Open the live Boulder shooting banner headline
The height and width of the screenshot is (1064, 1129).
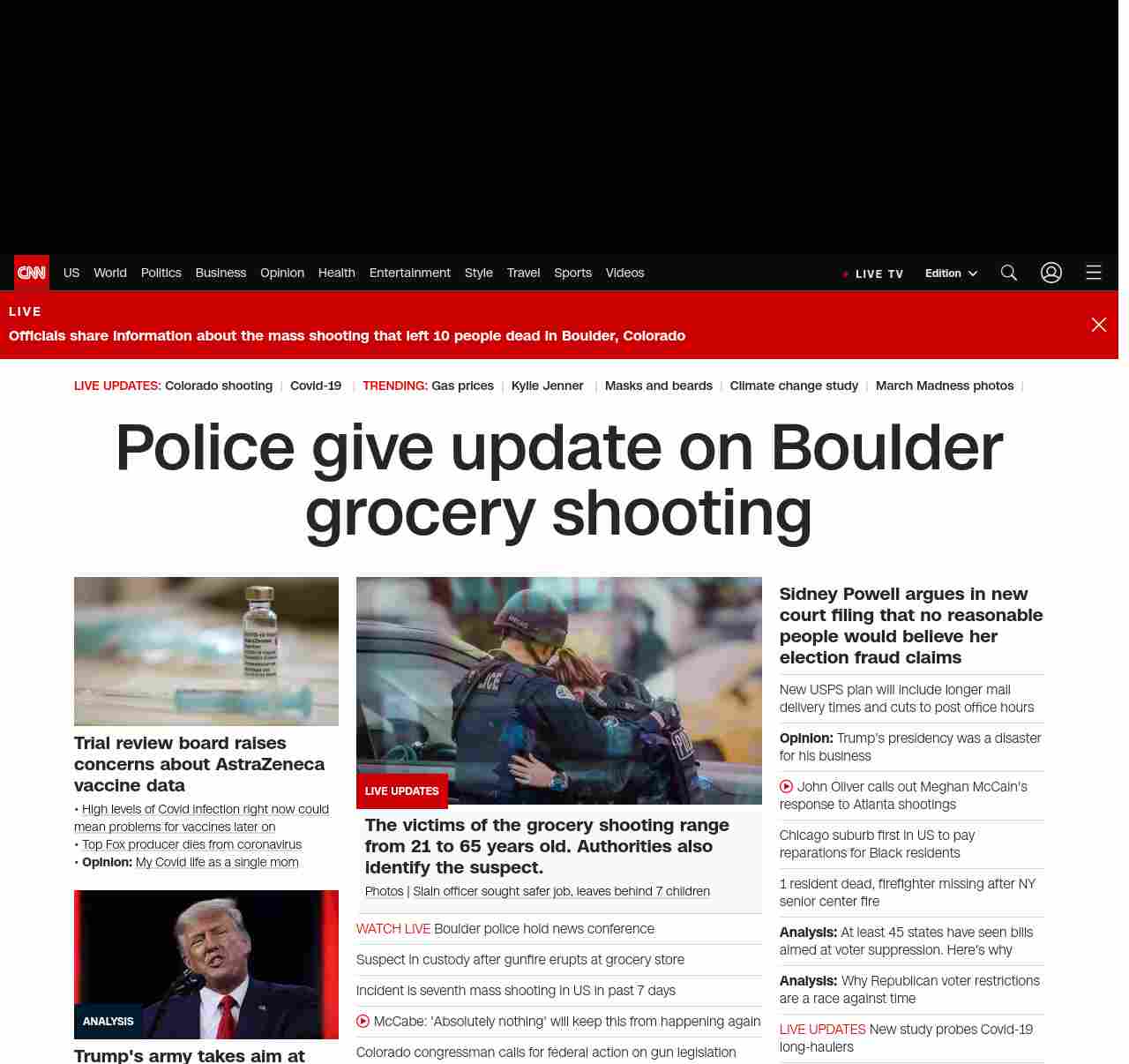coord(347,336)
